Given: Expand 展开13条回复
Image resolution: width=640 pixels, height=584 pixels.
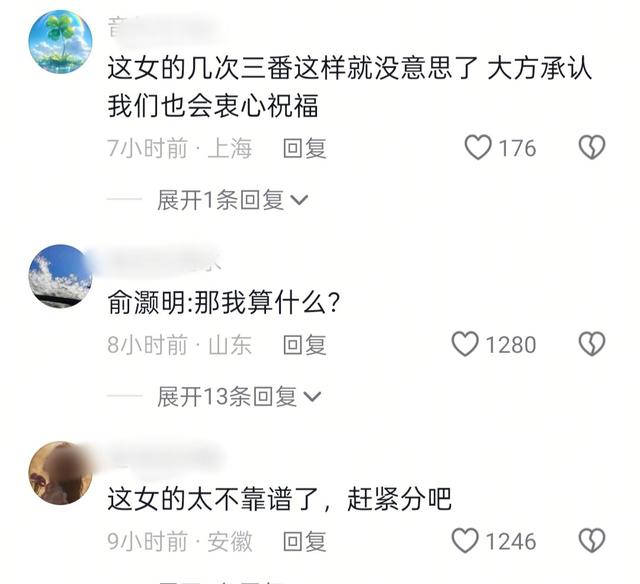Looking at the screenshot, I should pos(238,397).
